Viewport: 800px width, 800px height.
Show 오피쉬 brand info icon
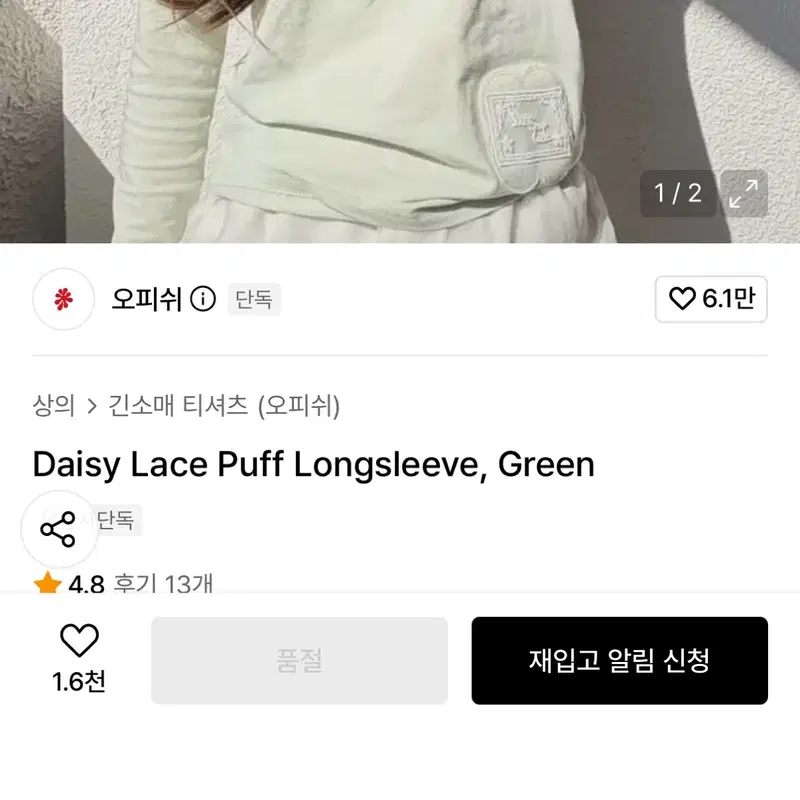[203, 299]
